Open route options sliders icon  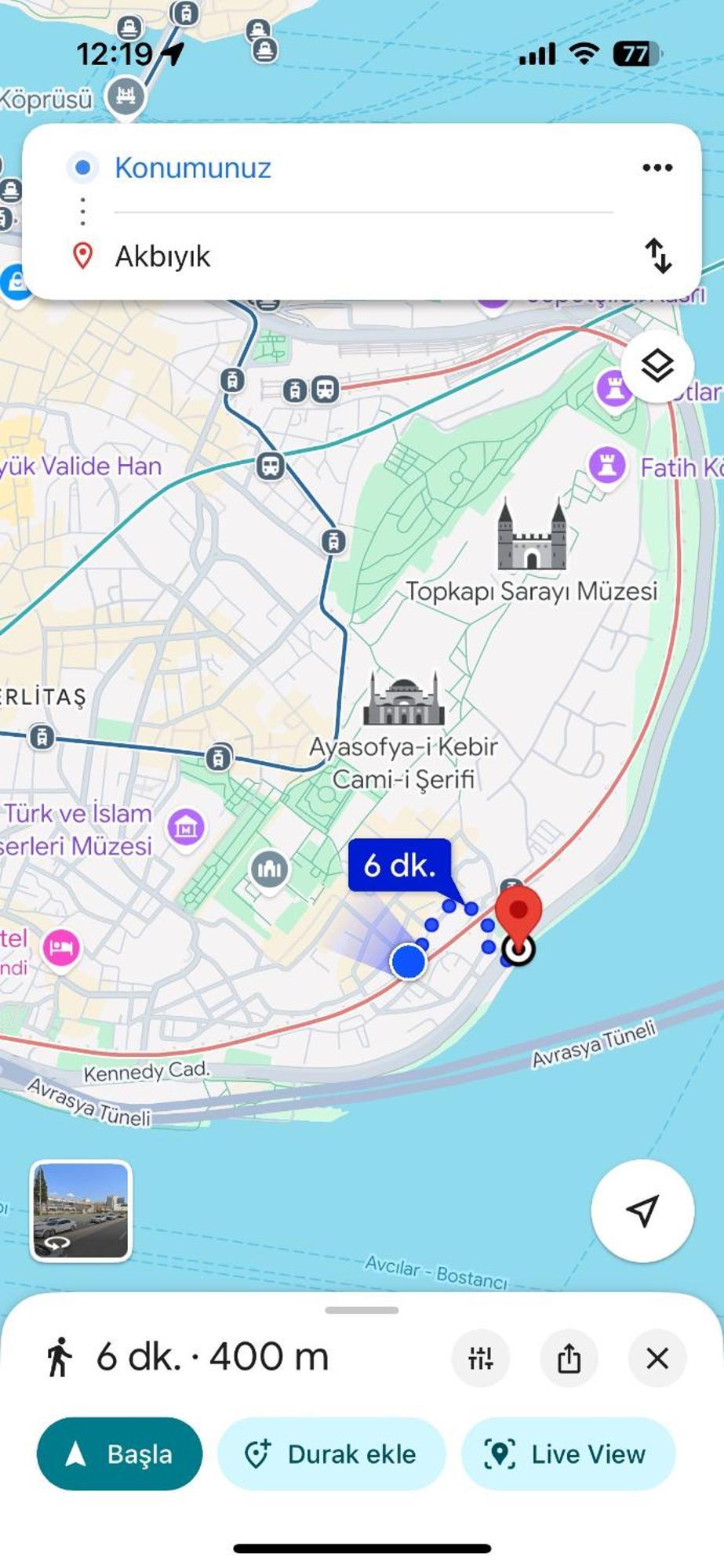pyautogui.click(x=480, y=1357)
